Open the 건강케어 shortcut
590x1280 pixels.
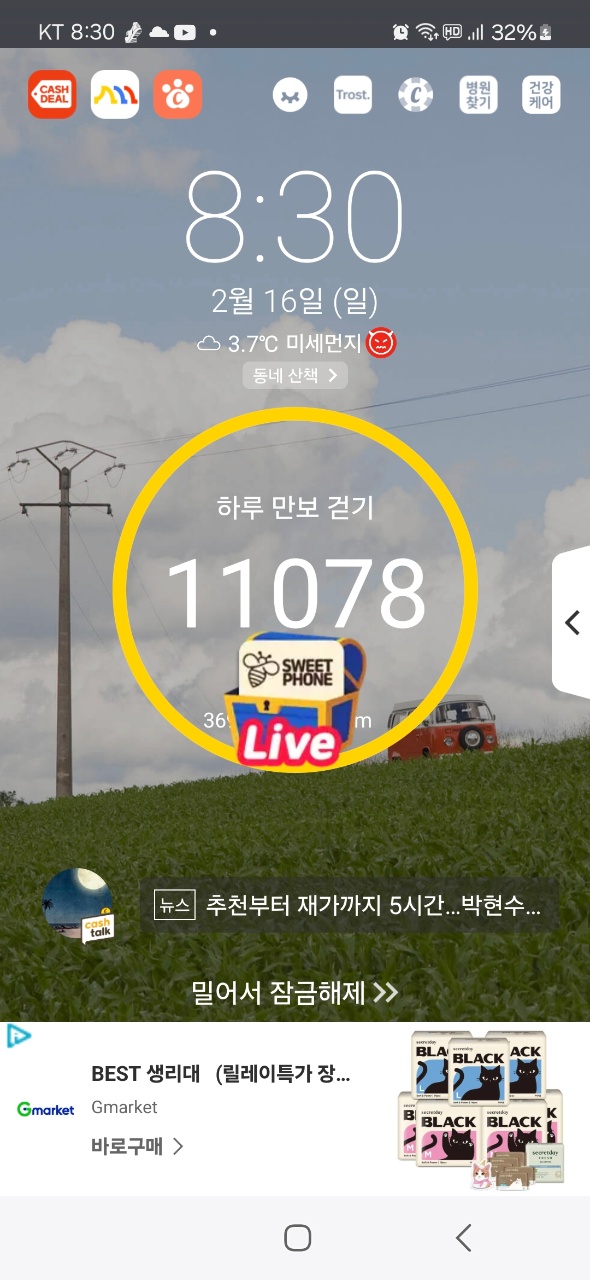541,95
